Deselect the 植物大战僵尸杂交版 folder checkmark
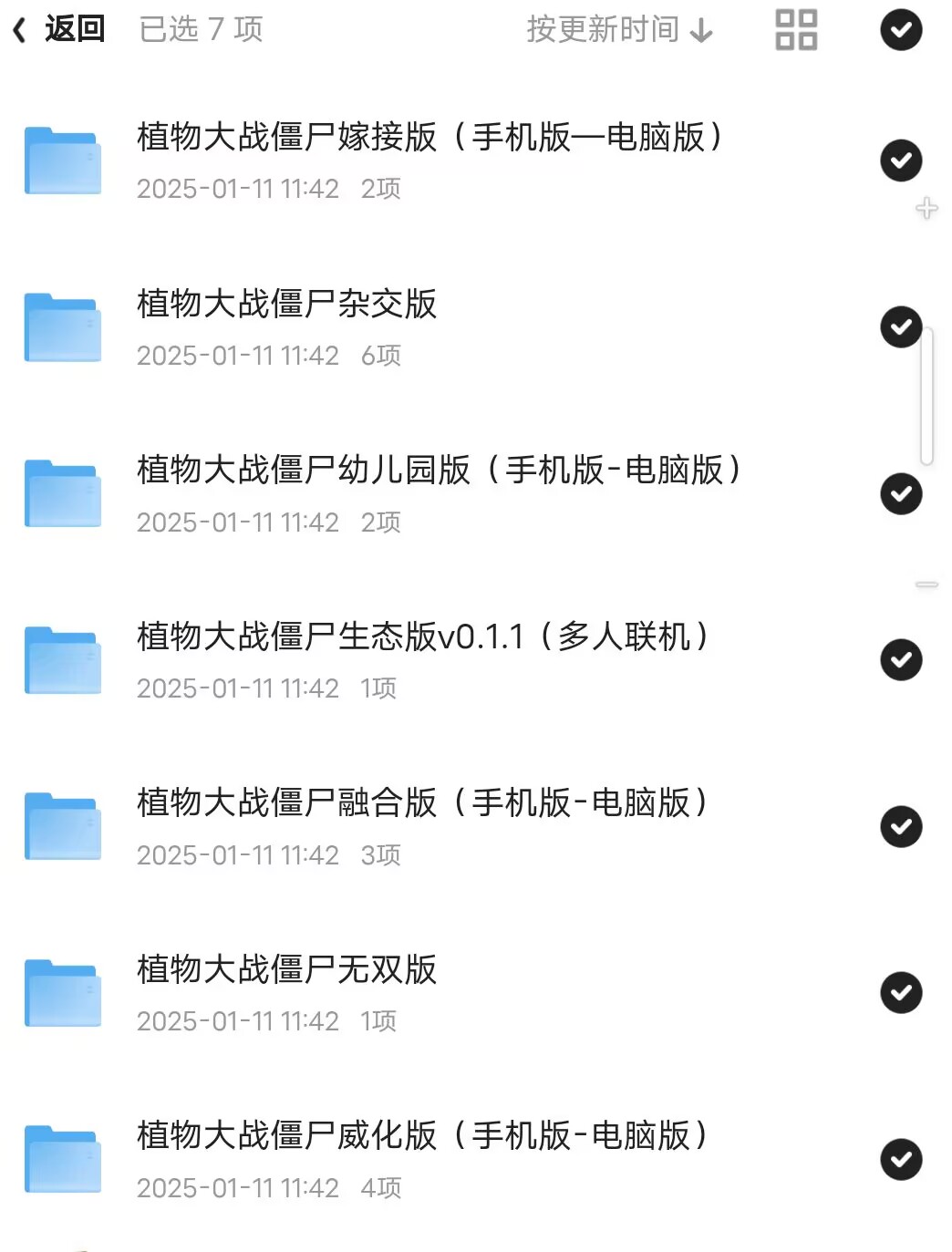The image size is (952, 1252). [x=900, y=326]
